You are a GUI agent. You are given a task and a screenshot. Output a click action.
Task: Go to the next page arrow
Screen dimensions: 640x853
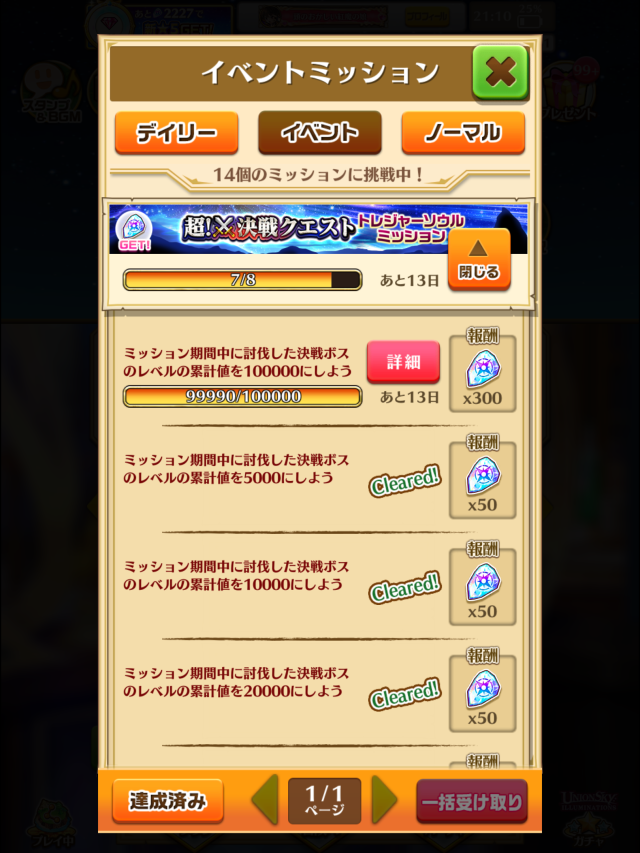coord(383,801)
